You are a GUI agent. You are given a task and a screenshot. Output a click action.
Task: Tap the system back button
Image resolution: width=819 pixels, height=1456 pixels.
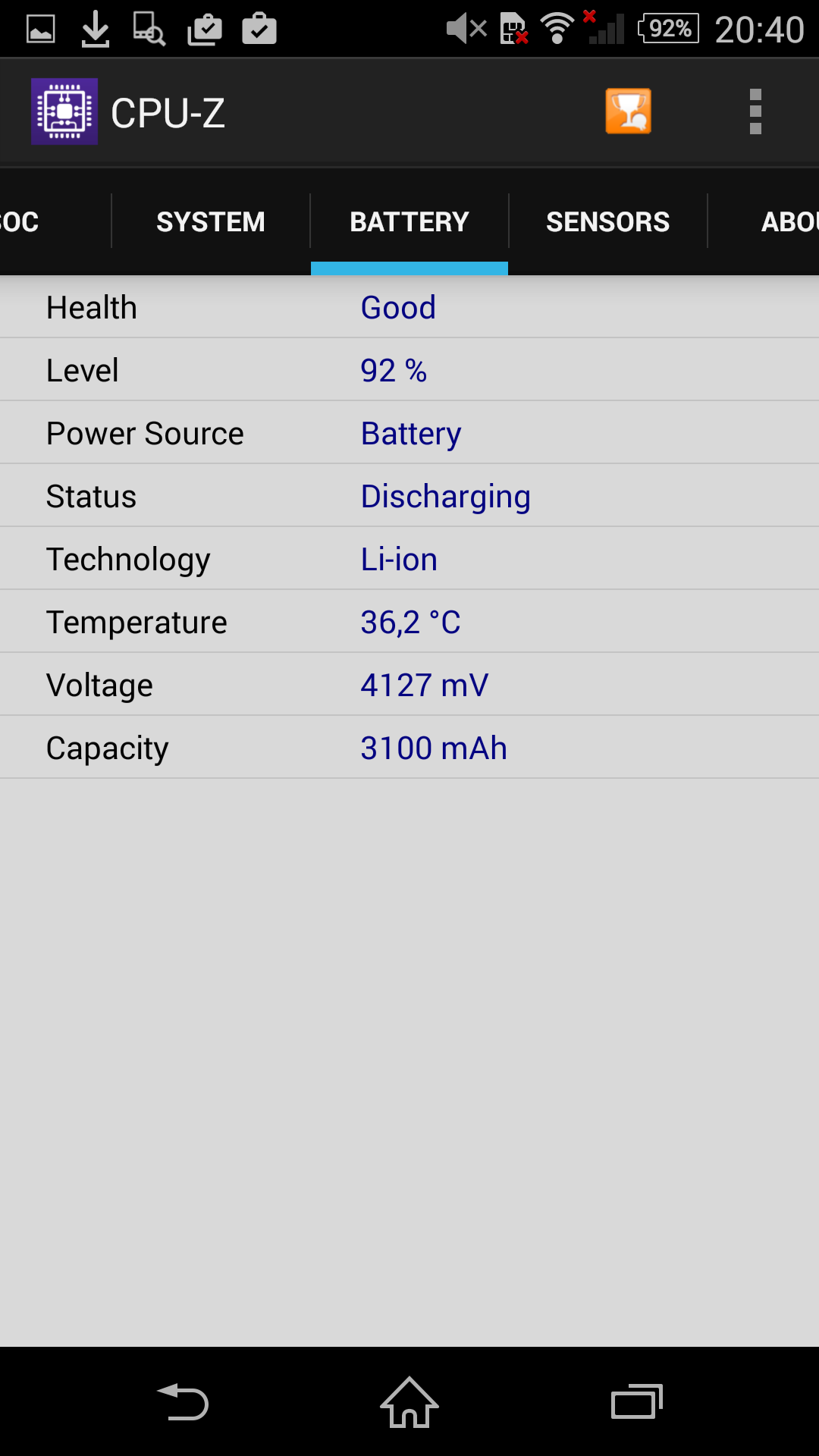point(183,1402)
